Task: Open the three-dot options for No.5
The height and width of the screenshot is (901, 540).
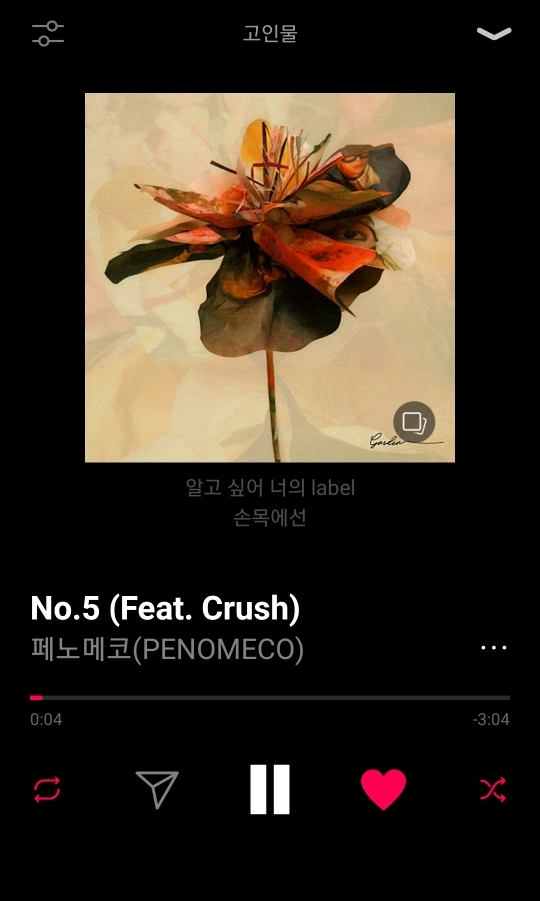Action: tap(493, 648)
